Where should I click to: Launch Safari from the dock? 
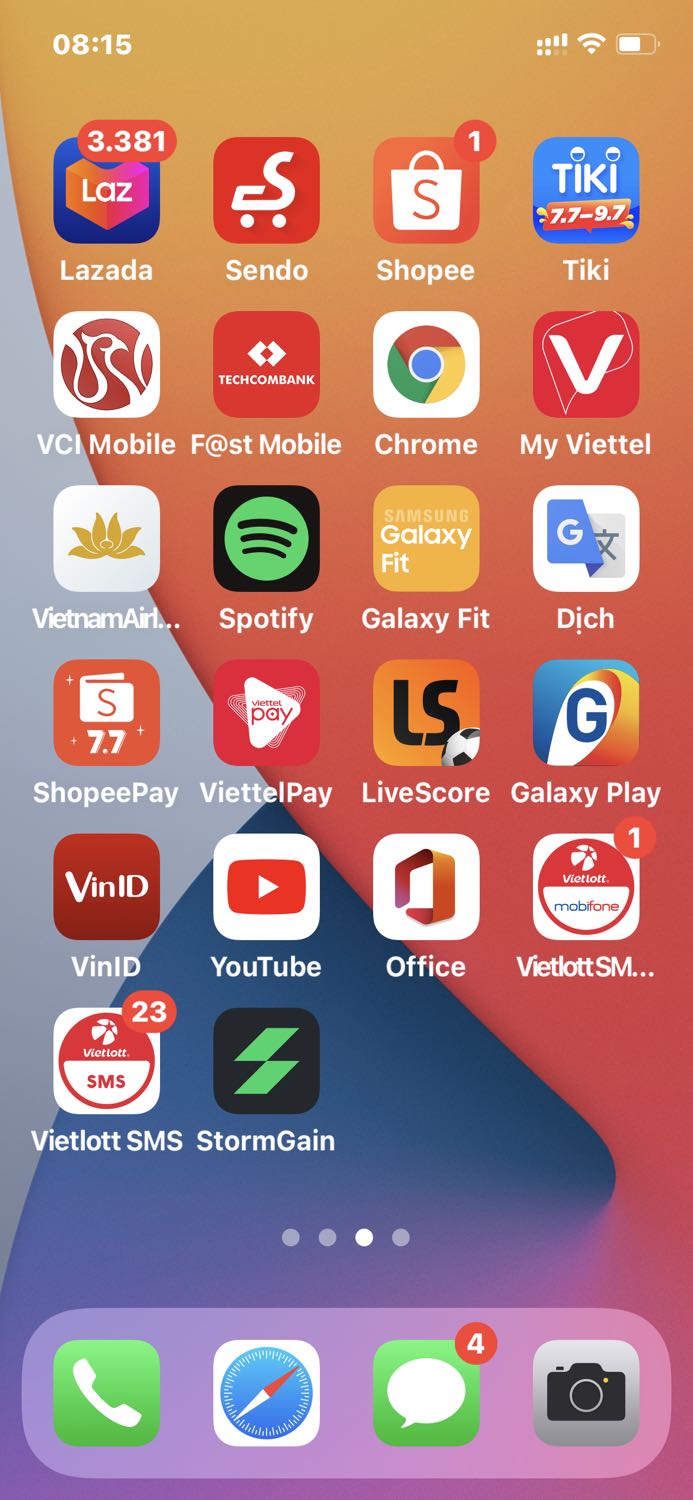266,1393
